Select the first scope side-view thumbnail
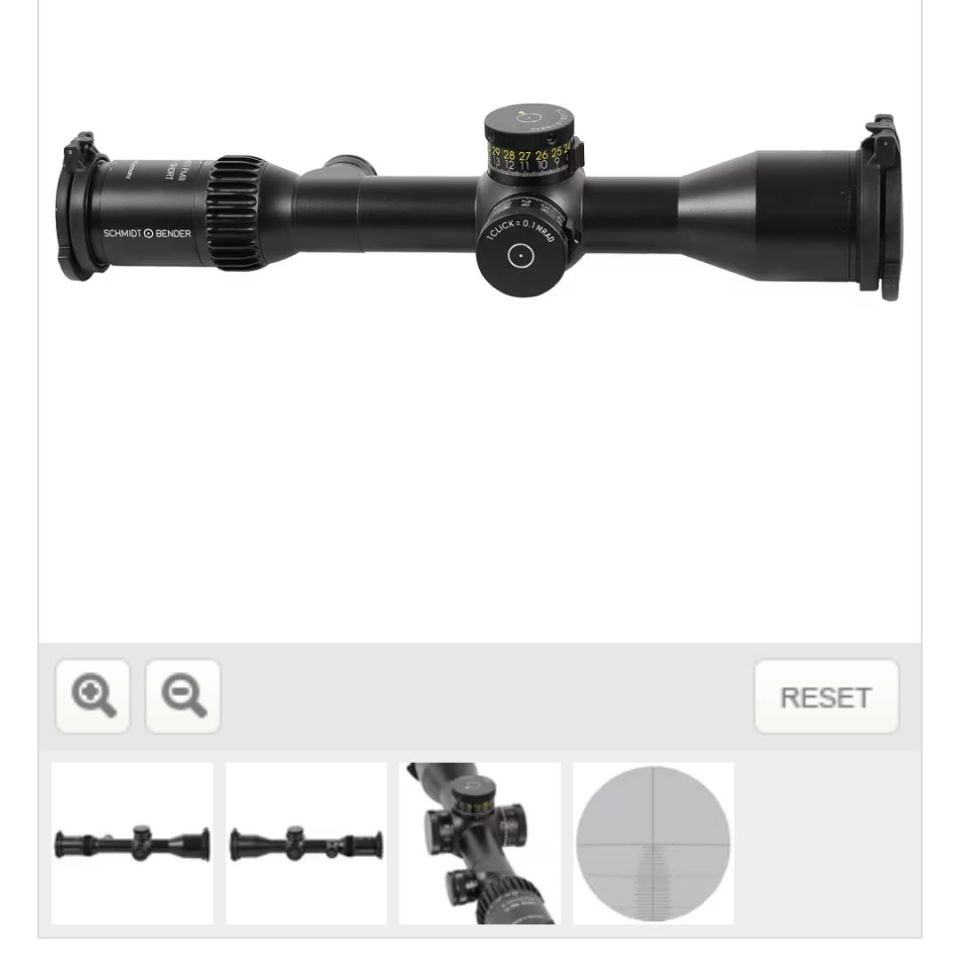The width and height of the screenshot is (960, 960). pos(132,843)
